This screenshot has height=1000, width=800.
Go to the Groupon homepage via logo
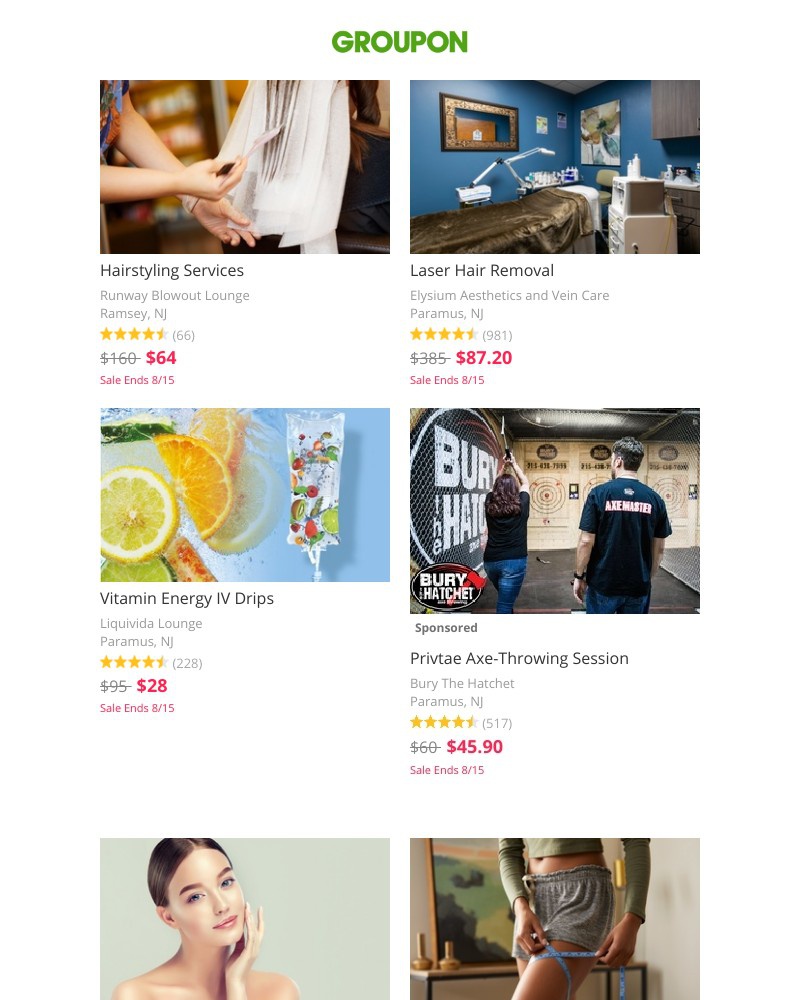(400, 42)
